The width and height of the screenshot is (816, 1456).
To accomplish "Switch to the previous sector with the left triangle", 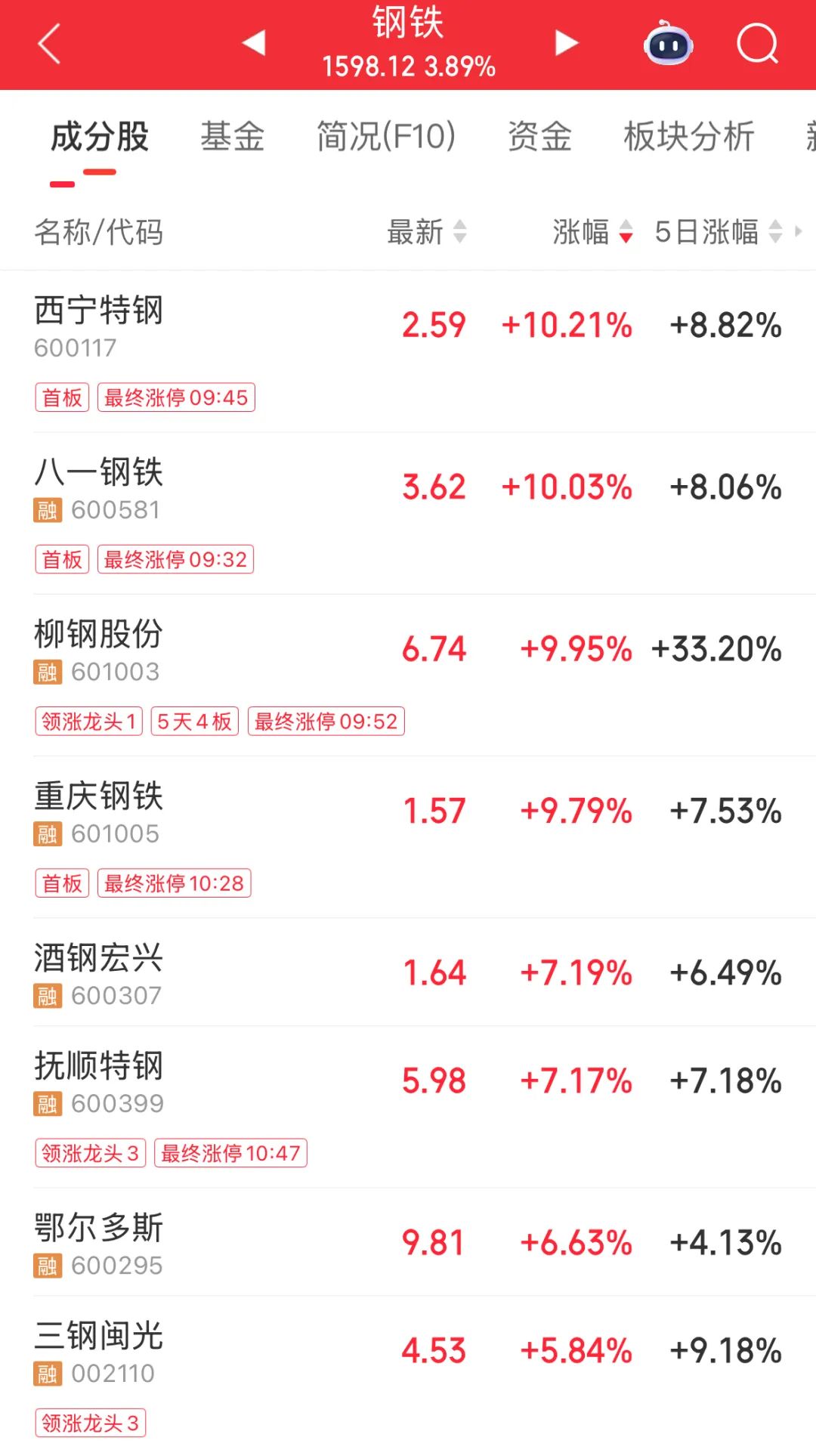I will pyautogui.click(x=255, y=43).
